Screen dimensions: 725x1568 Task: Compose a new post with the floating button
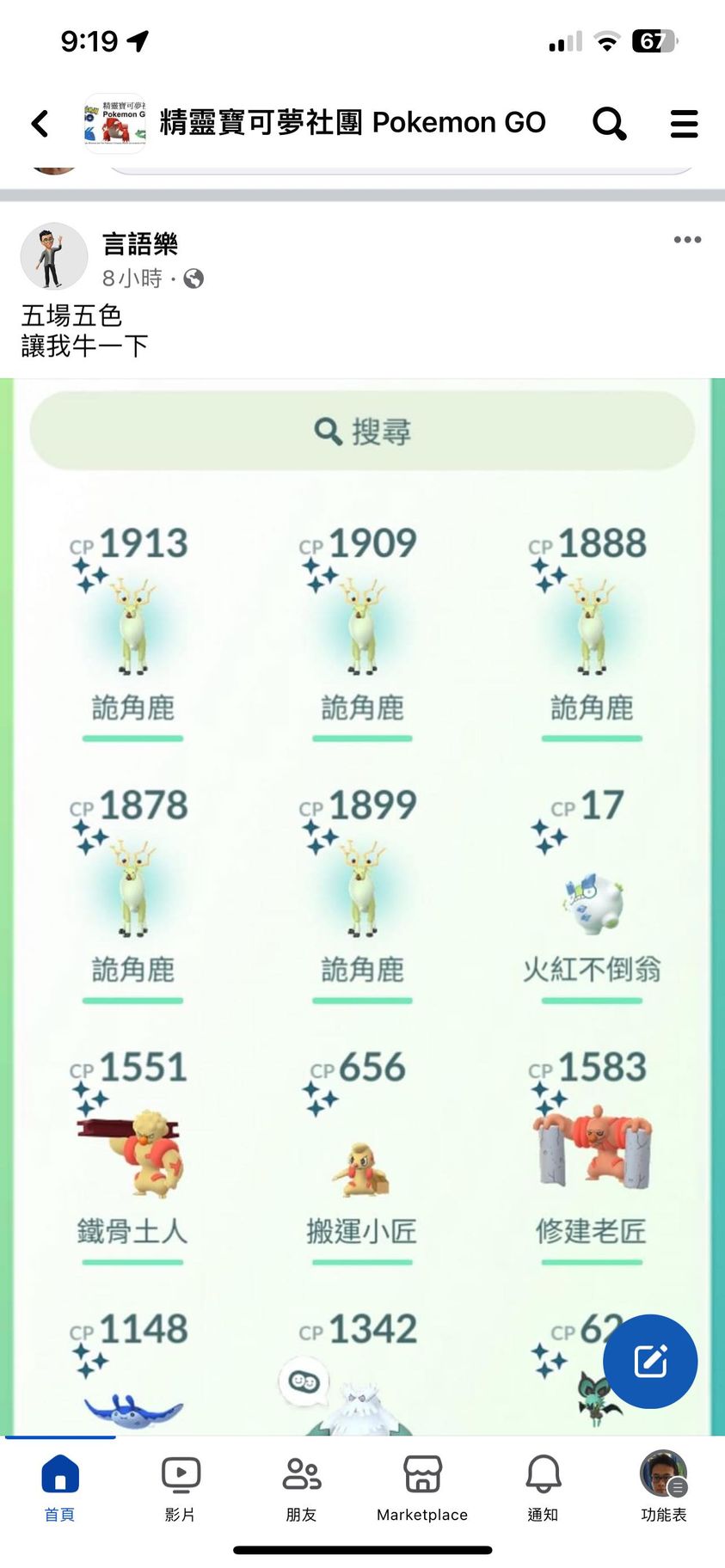[650, 1361]
